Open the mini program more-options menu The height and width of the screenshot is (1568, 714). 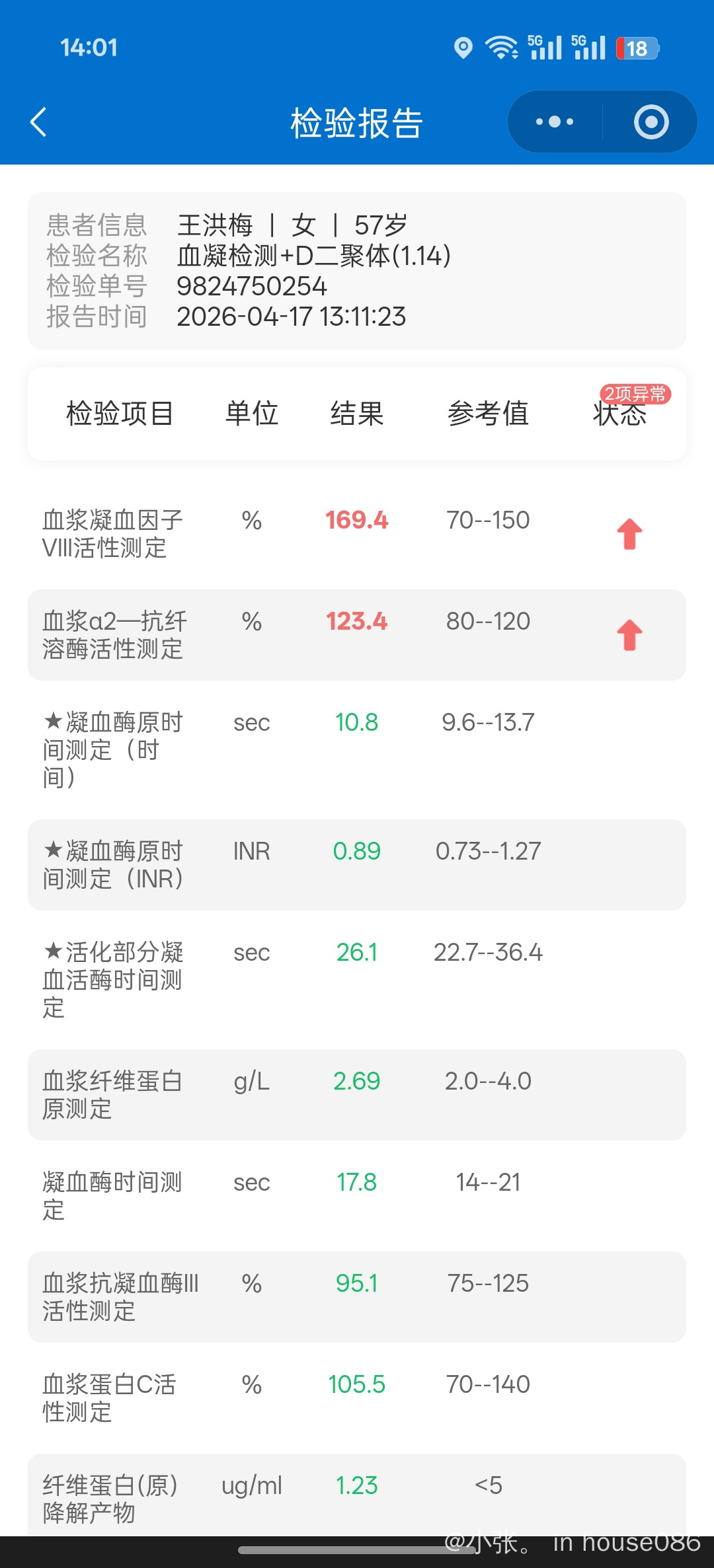pyautogui.click(x=555, y=122)
